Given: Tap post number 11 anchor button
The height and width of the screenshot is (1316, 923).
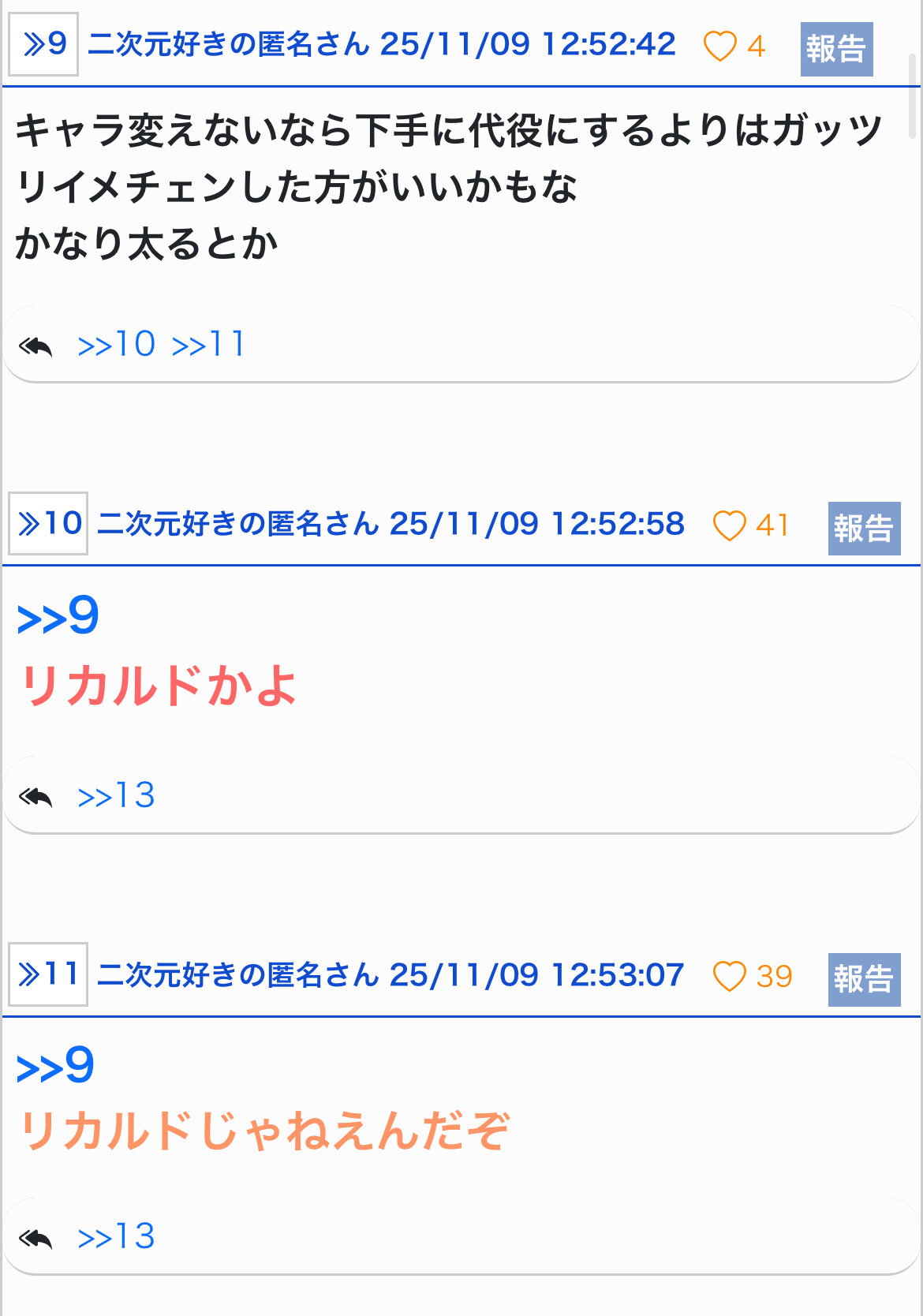Looking at the screenshot, I should [x=48, y=974].
